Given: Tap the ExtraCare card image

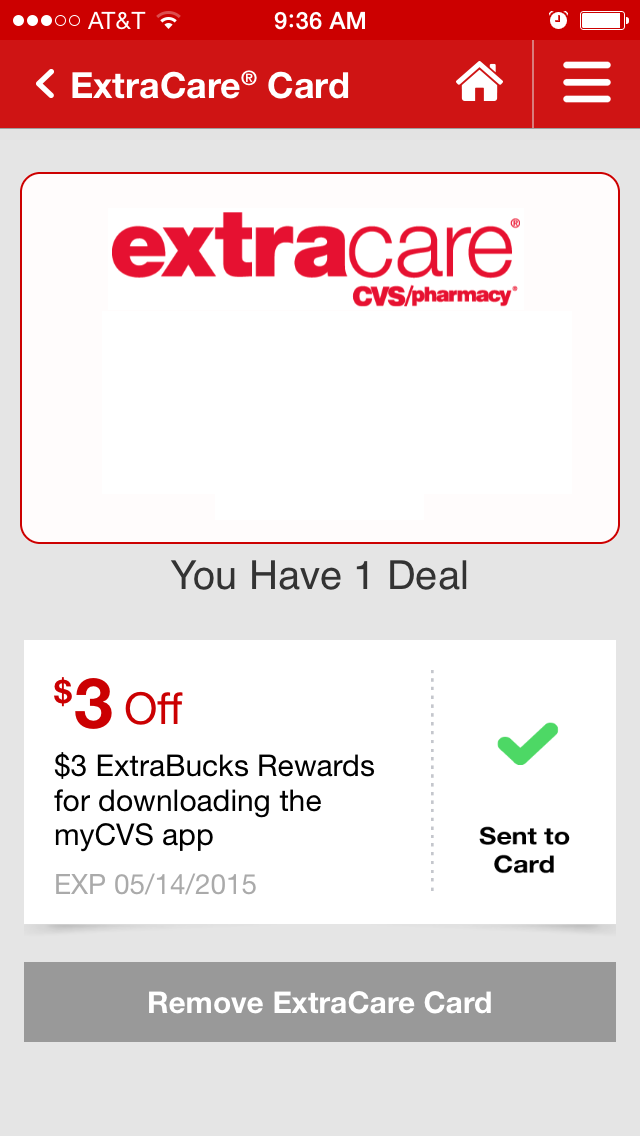Looking at the screenshot, I should point(320,358).
